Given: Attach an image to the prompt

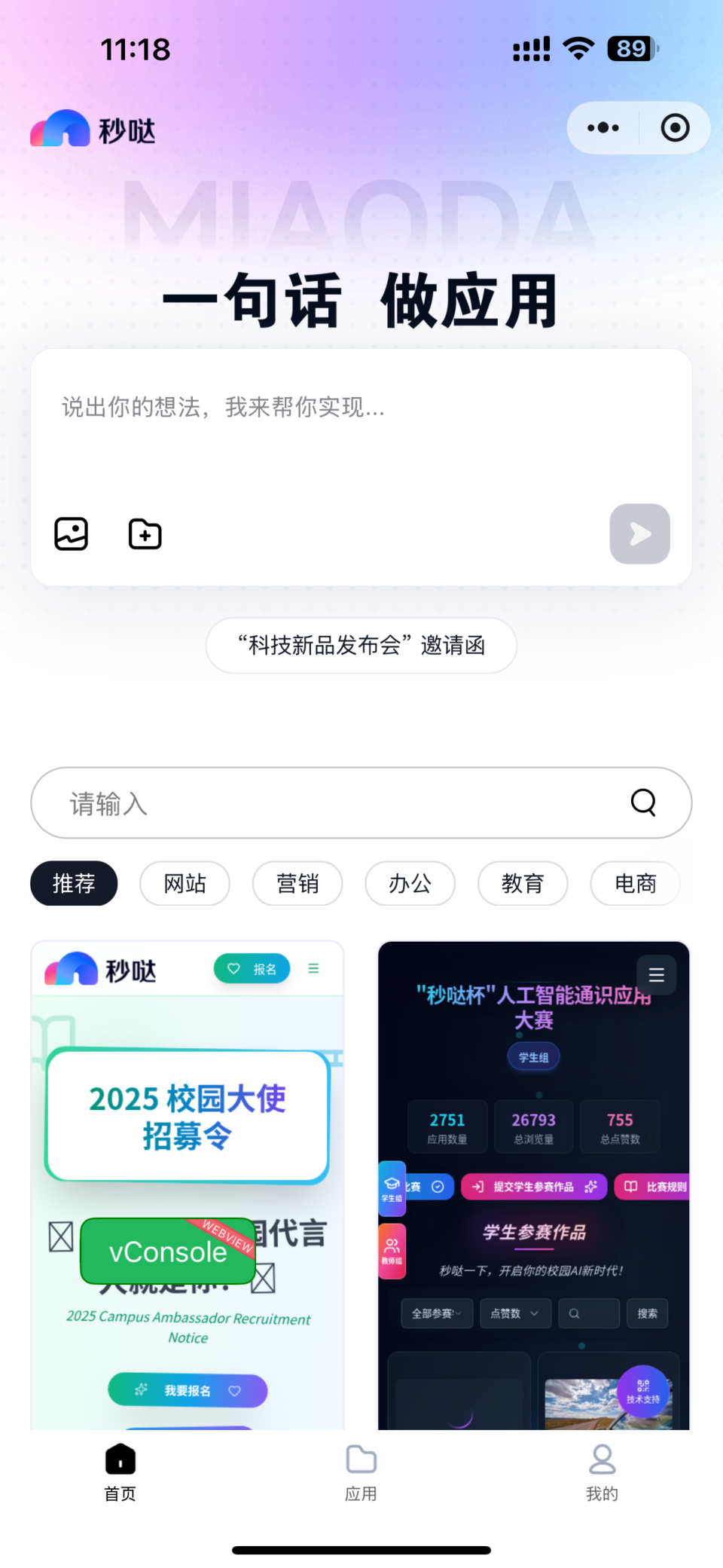Looking at the screenshot, I should (x=72, y=534).
